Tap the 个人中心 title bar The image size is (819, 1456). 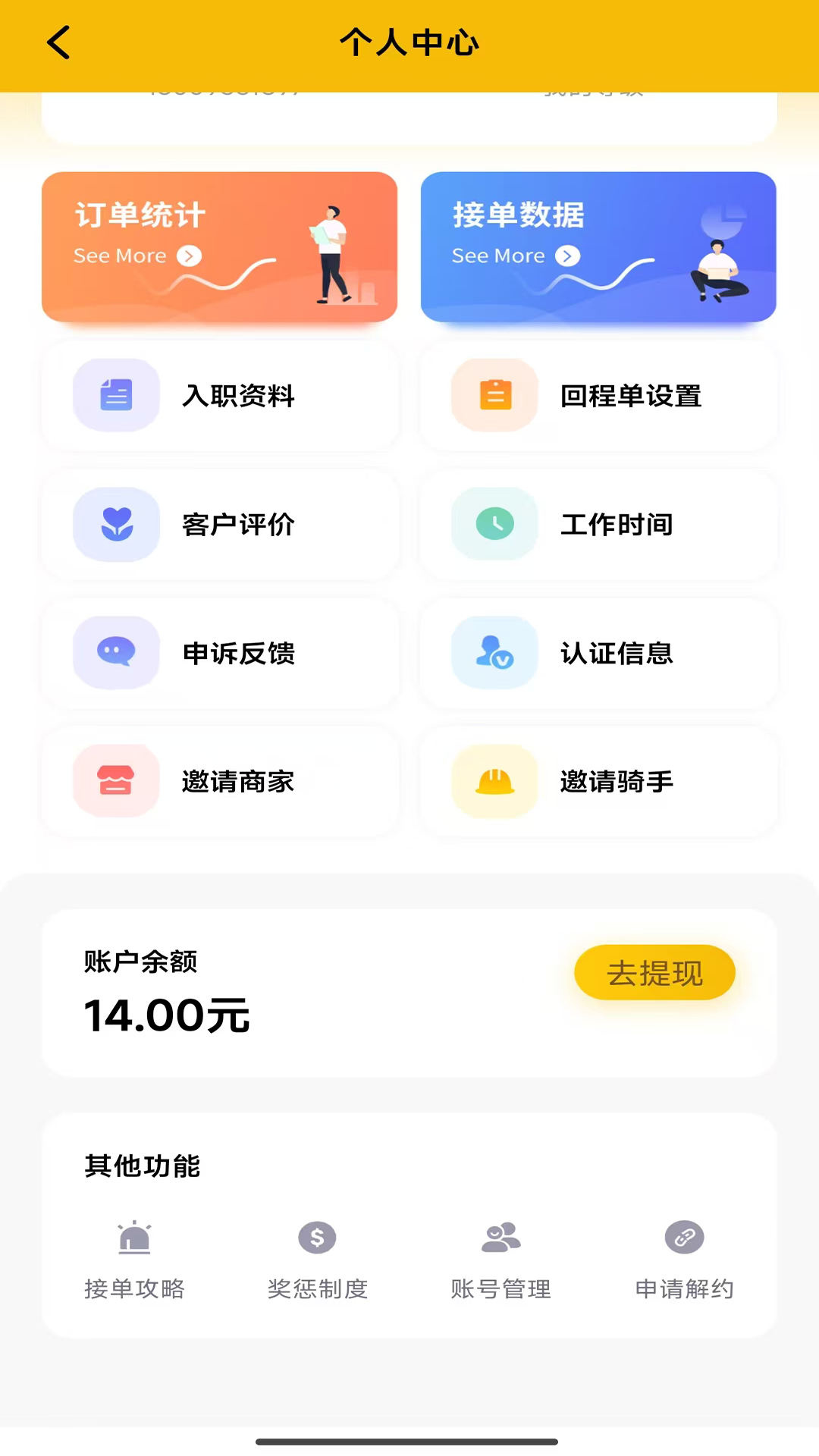[409, 43]
